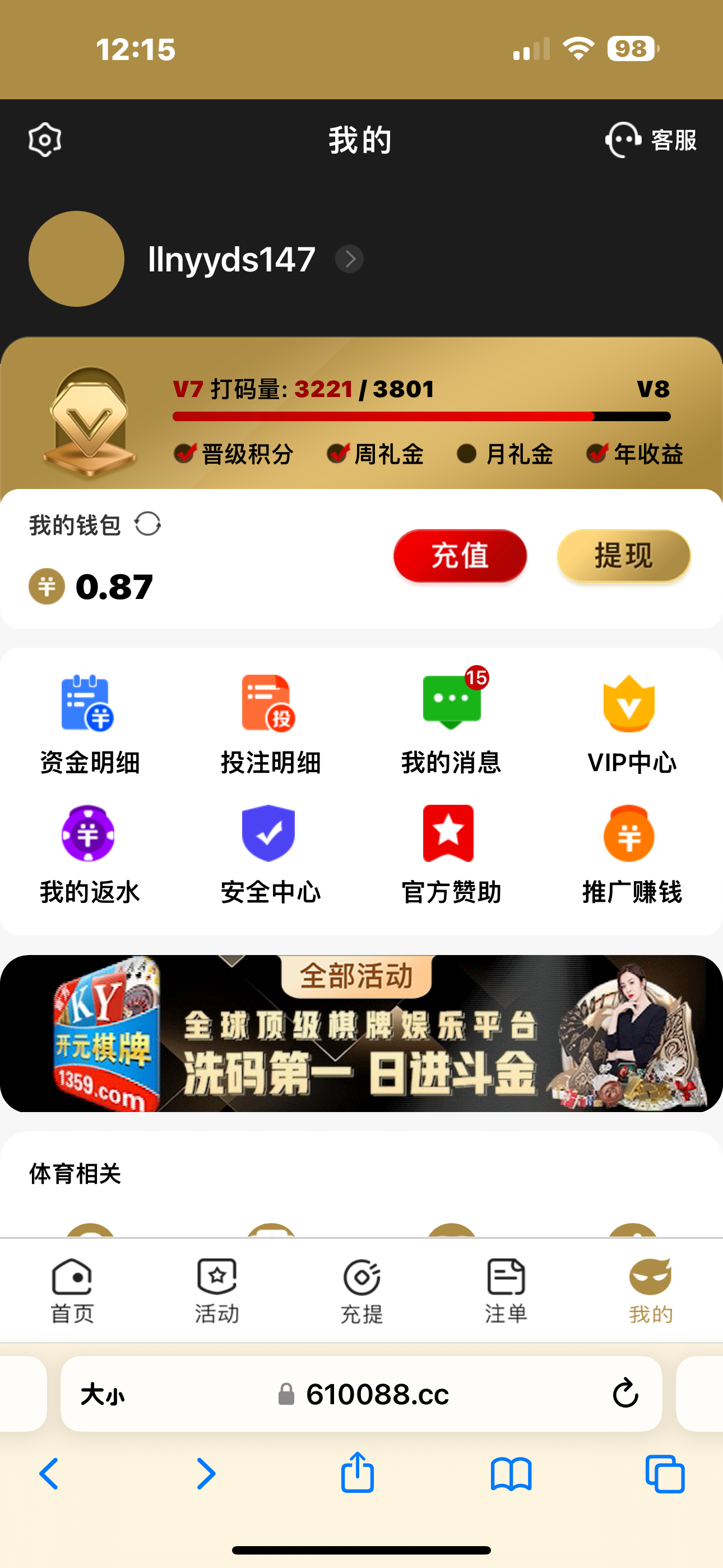Open 官方赞助
The image size is (723, 1568).
tap(451, 854)
